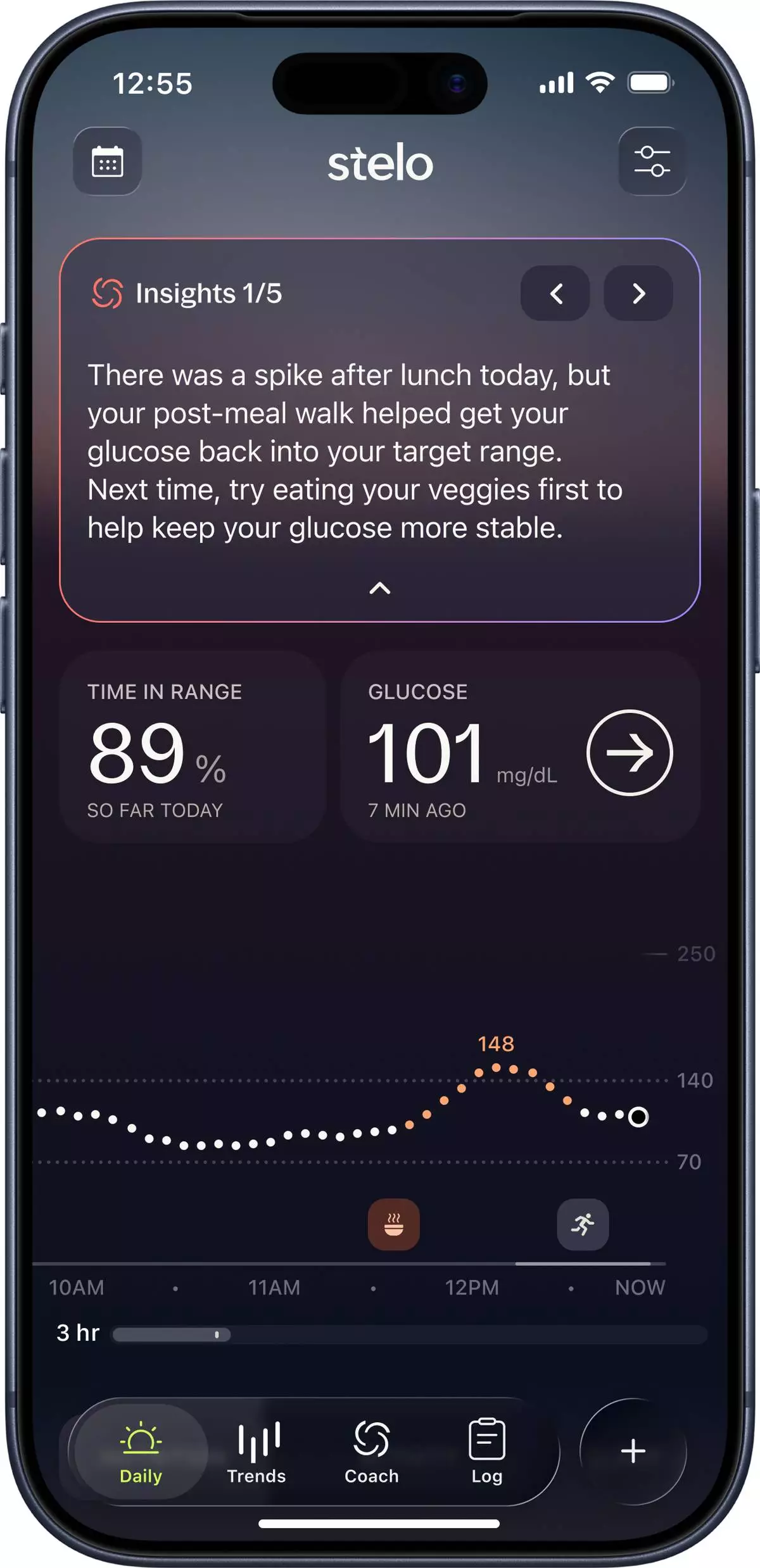Open the calendar date picker
The height and width of the screenshot is (1568, 760).
click(x=107, y=161)
